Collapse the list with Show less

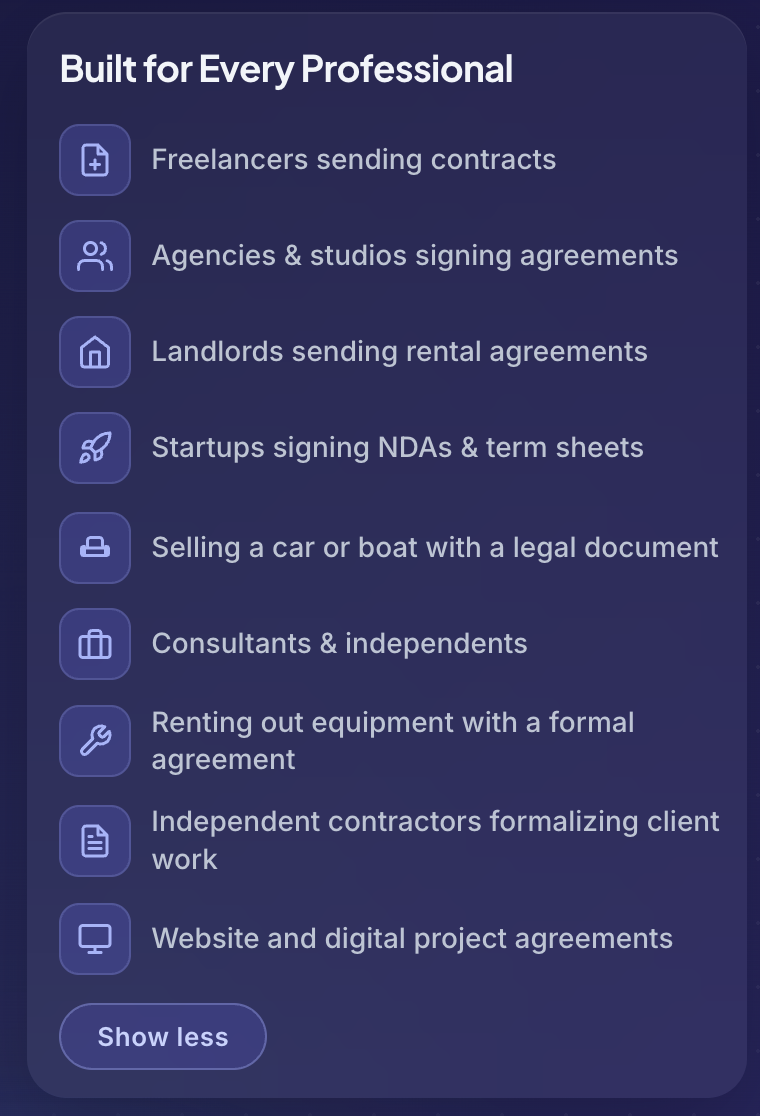click(163, 1037)
